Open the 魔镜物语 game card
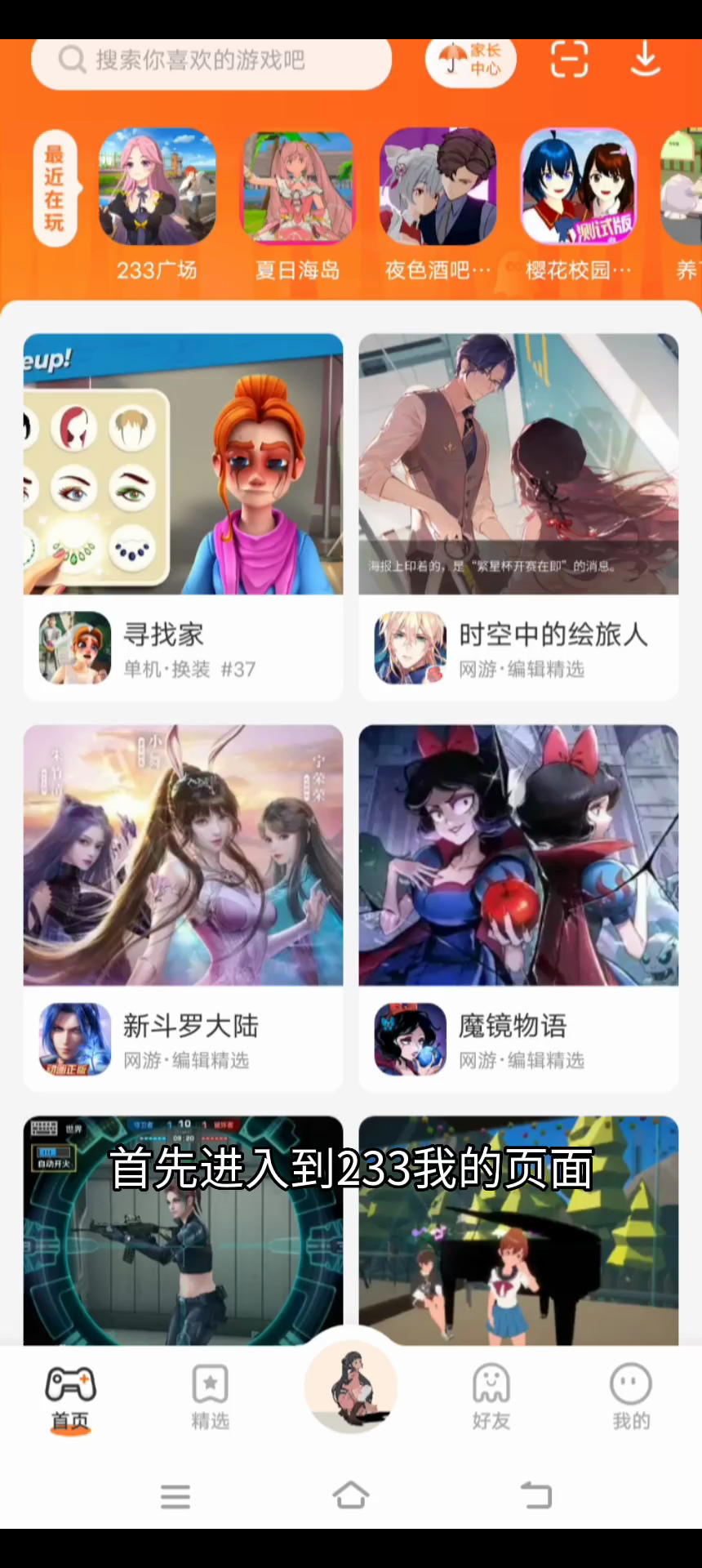 pyautogui.click(x=518, y=907)
